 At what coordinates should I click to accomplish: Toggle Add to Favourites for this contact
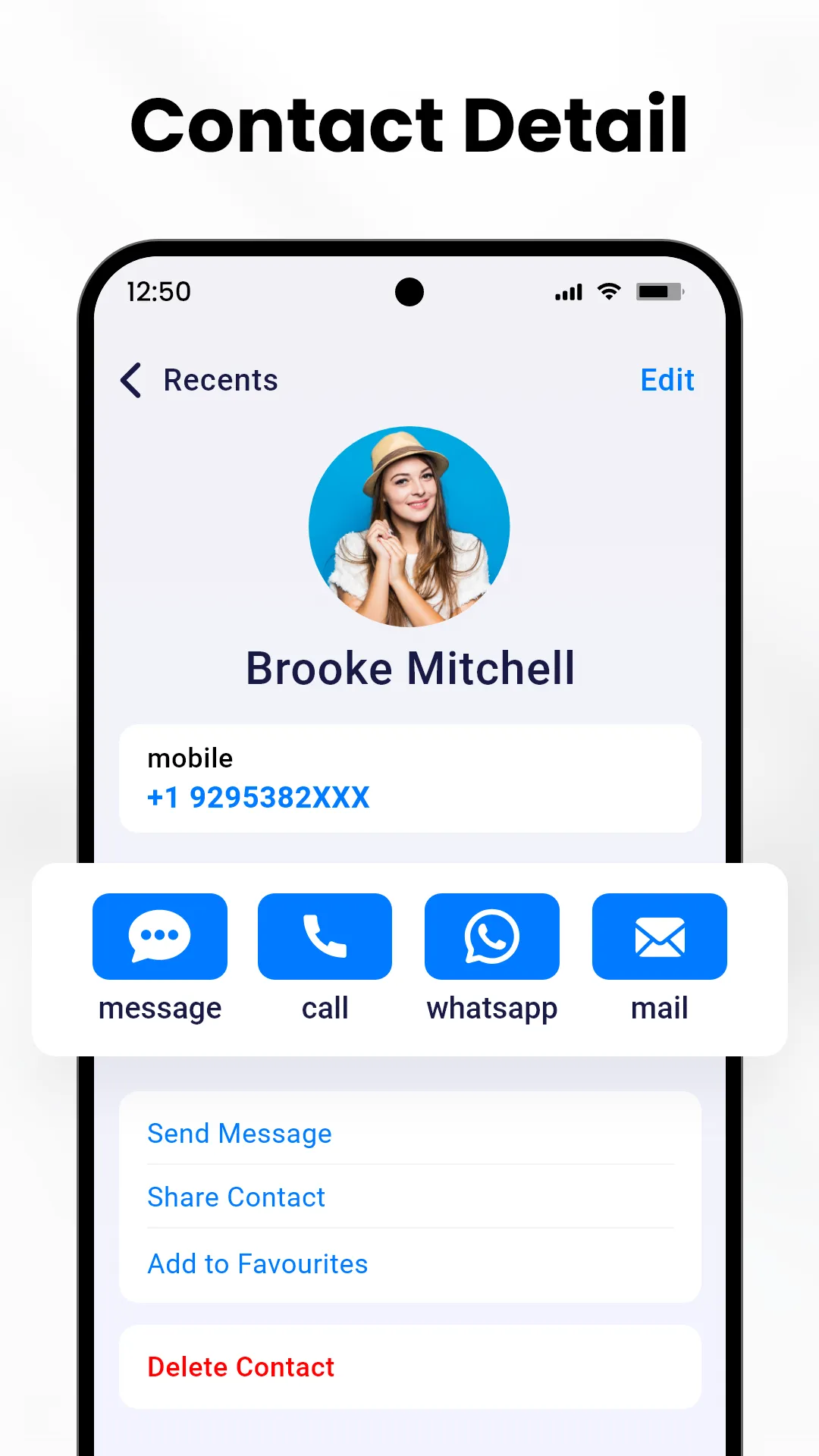pyautogui.click(x=257, y=1263)
